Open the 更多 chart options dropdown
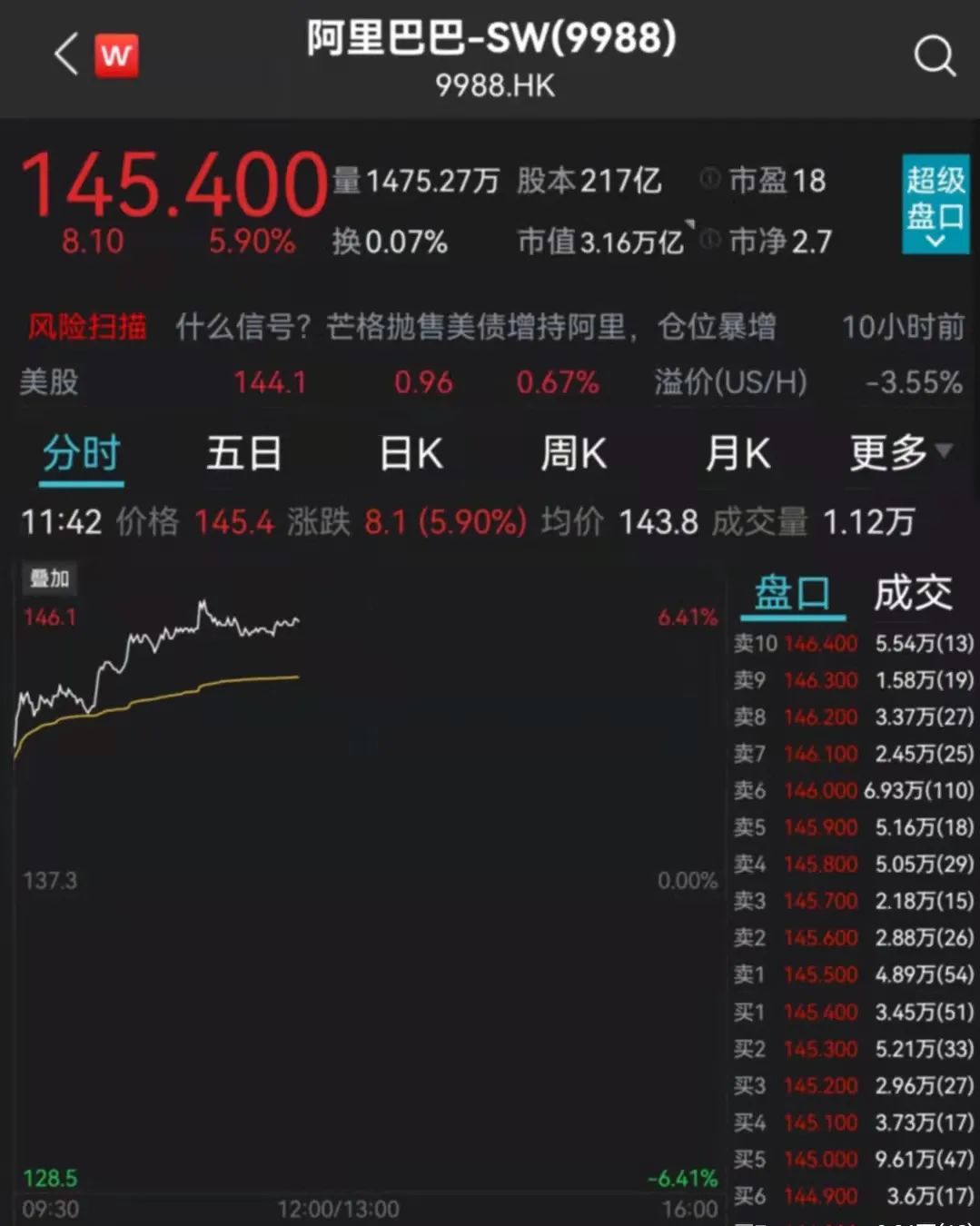The height and width of the screenshot is (1226, 980). click(901, 452)
